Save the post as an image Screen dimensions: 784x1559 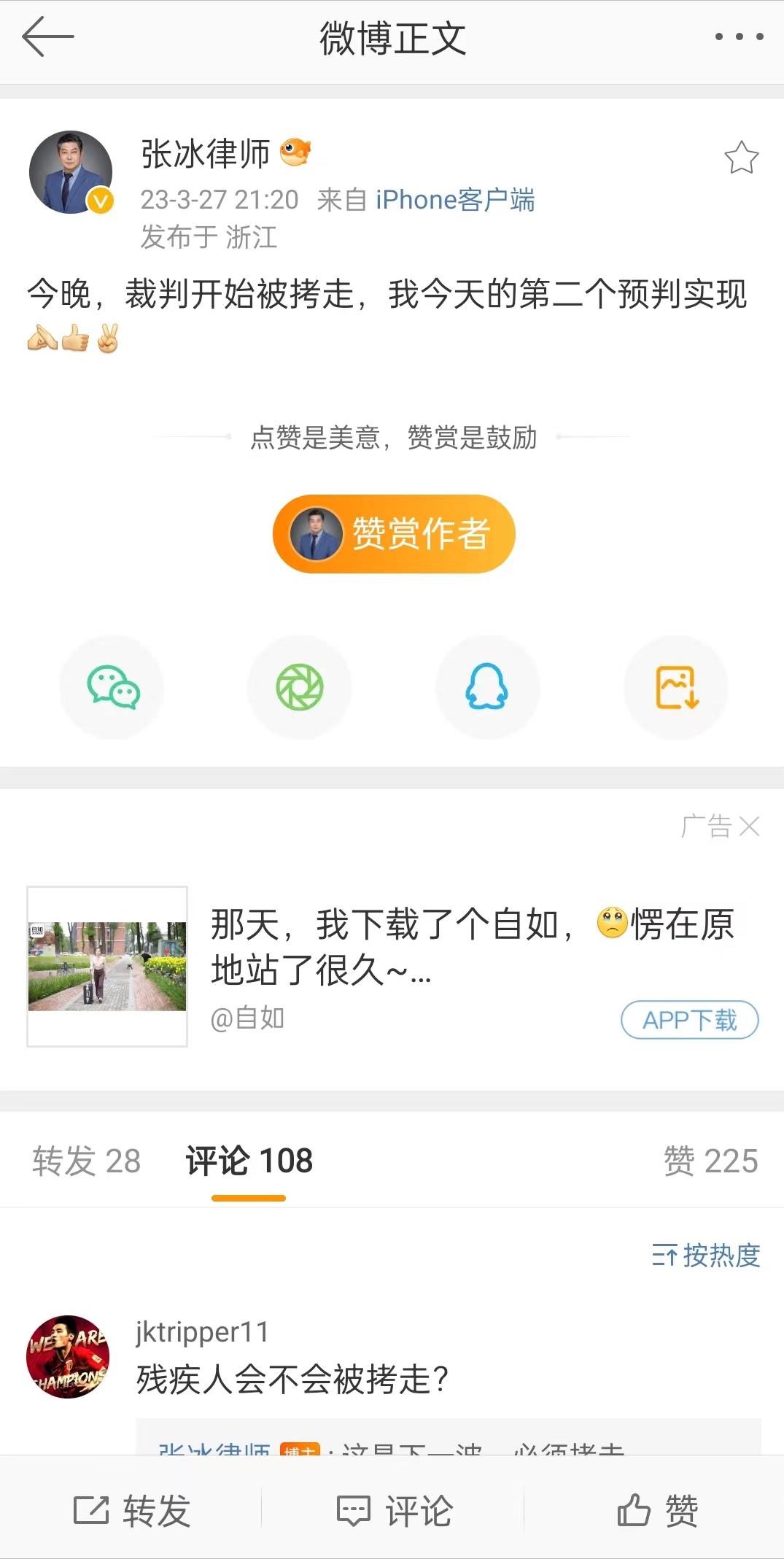click(675, 686)
